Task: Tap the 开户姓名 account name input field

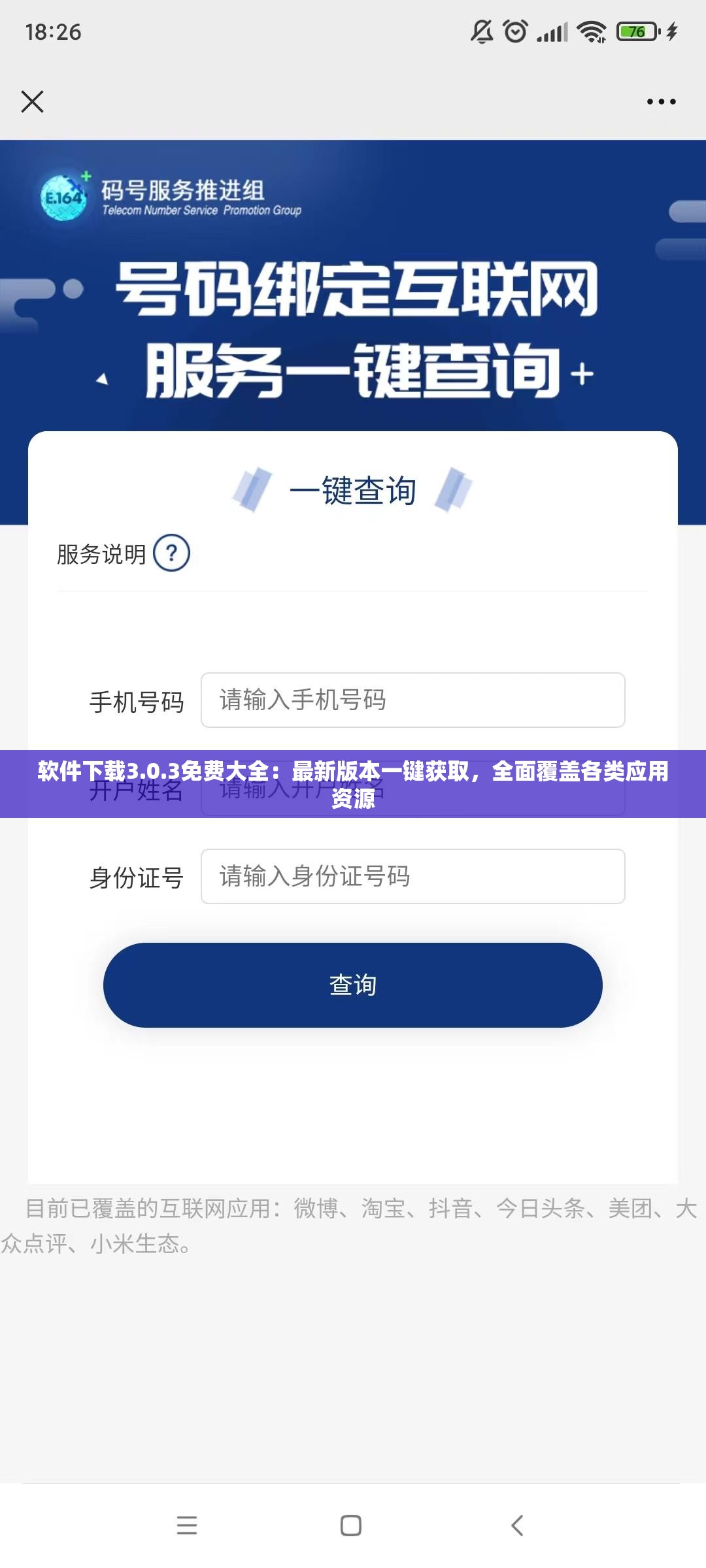Action: click(x=413, y=791)
